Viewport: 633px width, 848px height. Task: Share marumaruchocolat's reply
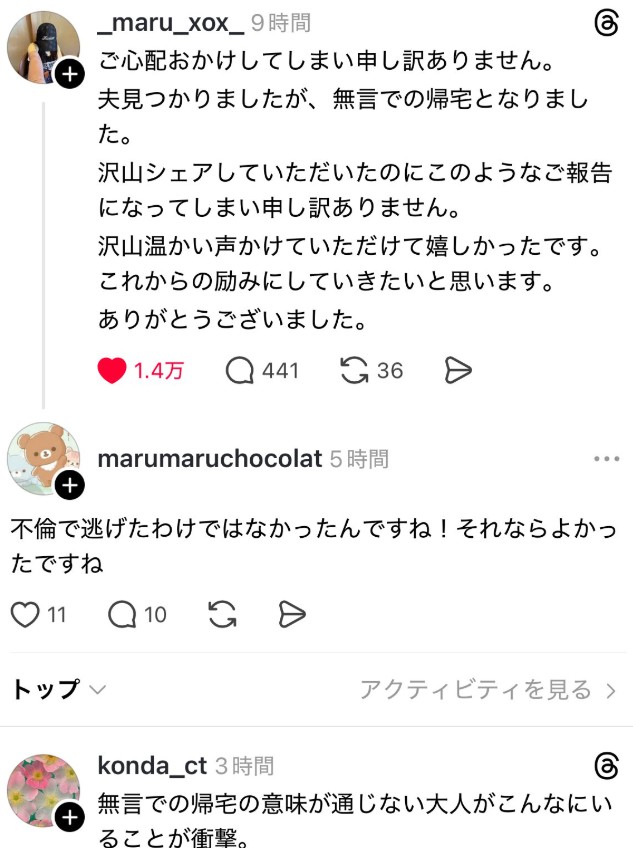click(291, 614)
